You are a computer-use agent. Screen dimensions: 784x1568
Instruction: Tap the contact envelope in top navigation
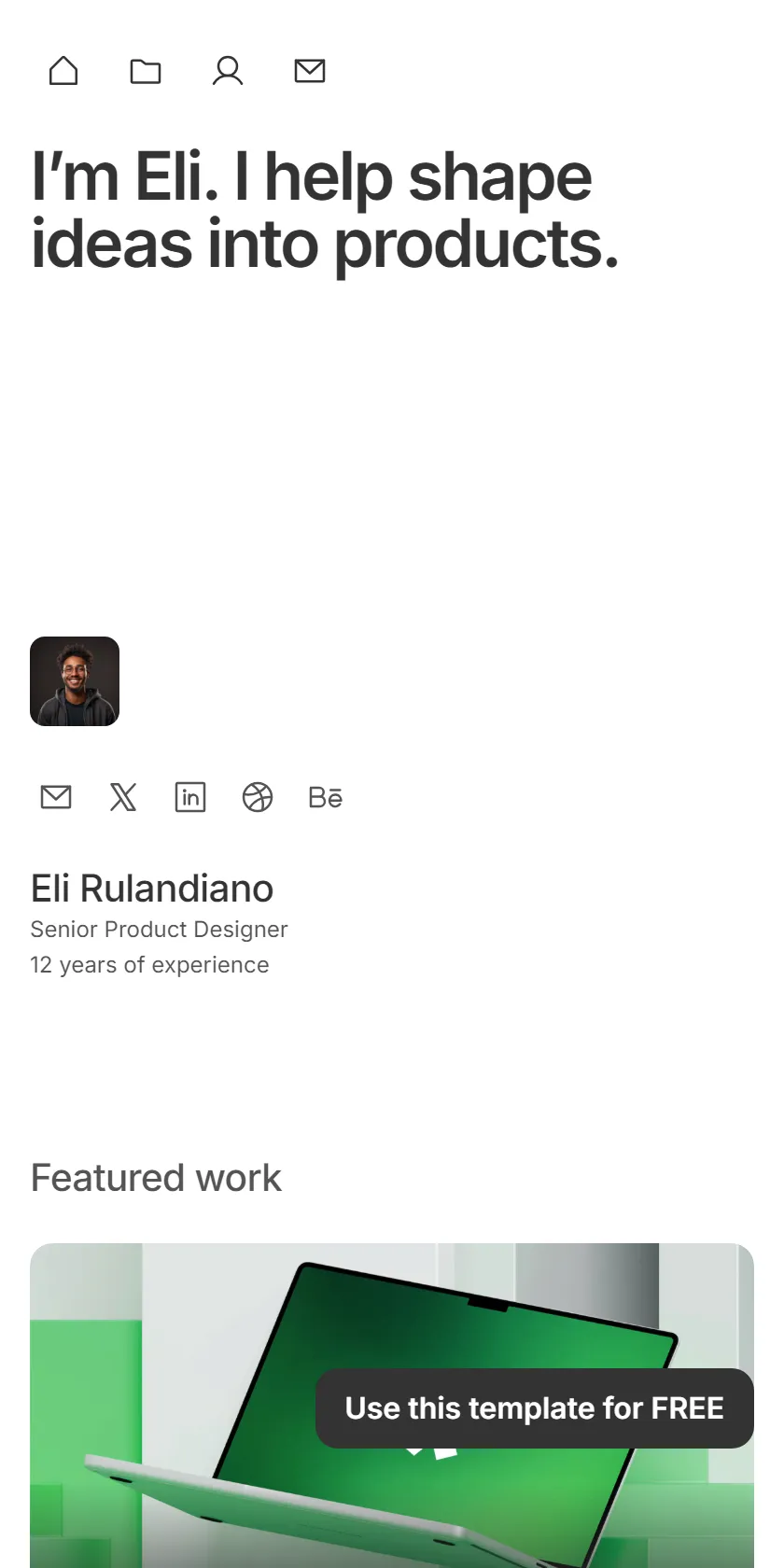[310, 71]
